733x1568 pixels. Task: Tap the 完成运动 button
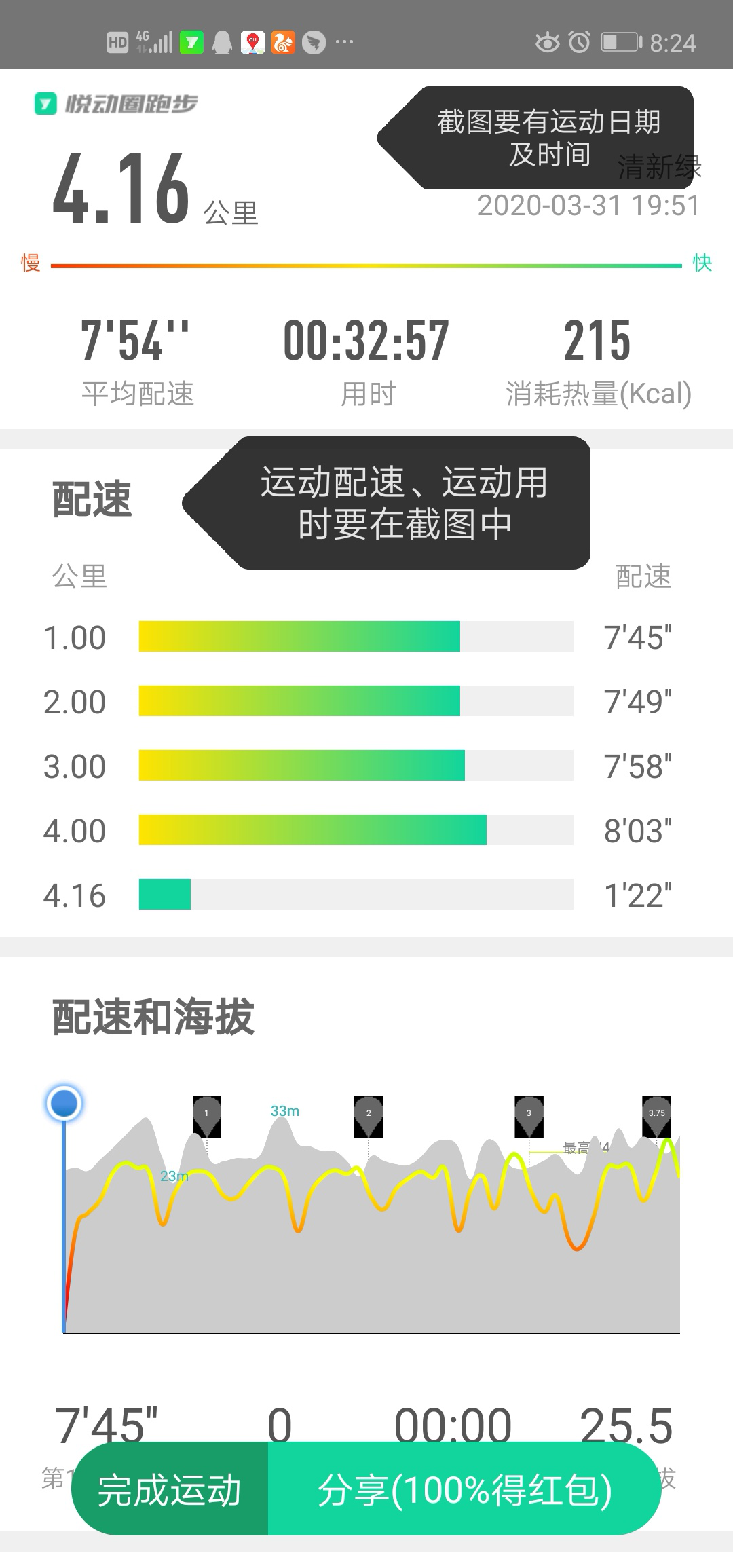coord(170,1490)
